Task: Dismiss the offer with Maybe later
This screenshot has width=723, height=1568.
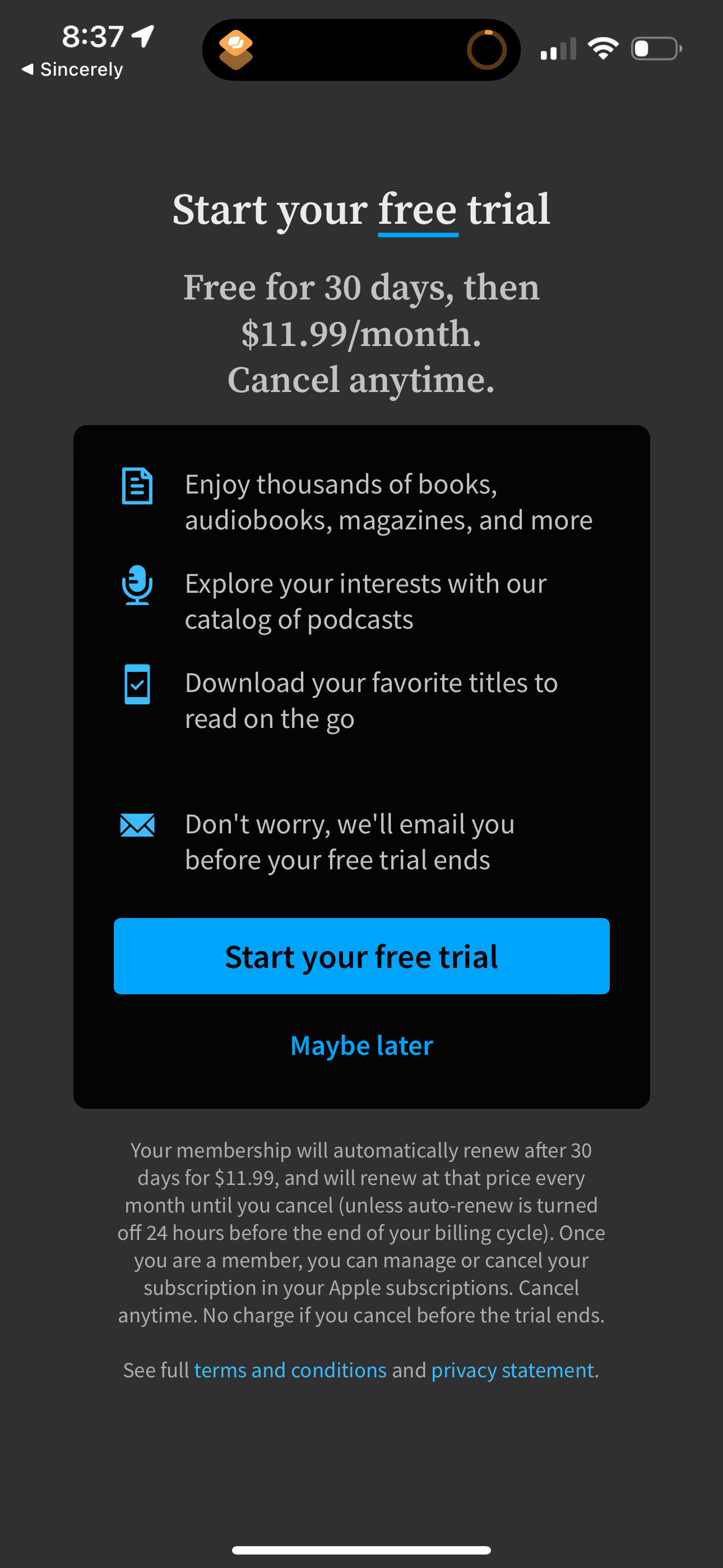Action: click(361, 1045)
